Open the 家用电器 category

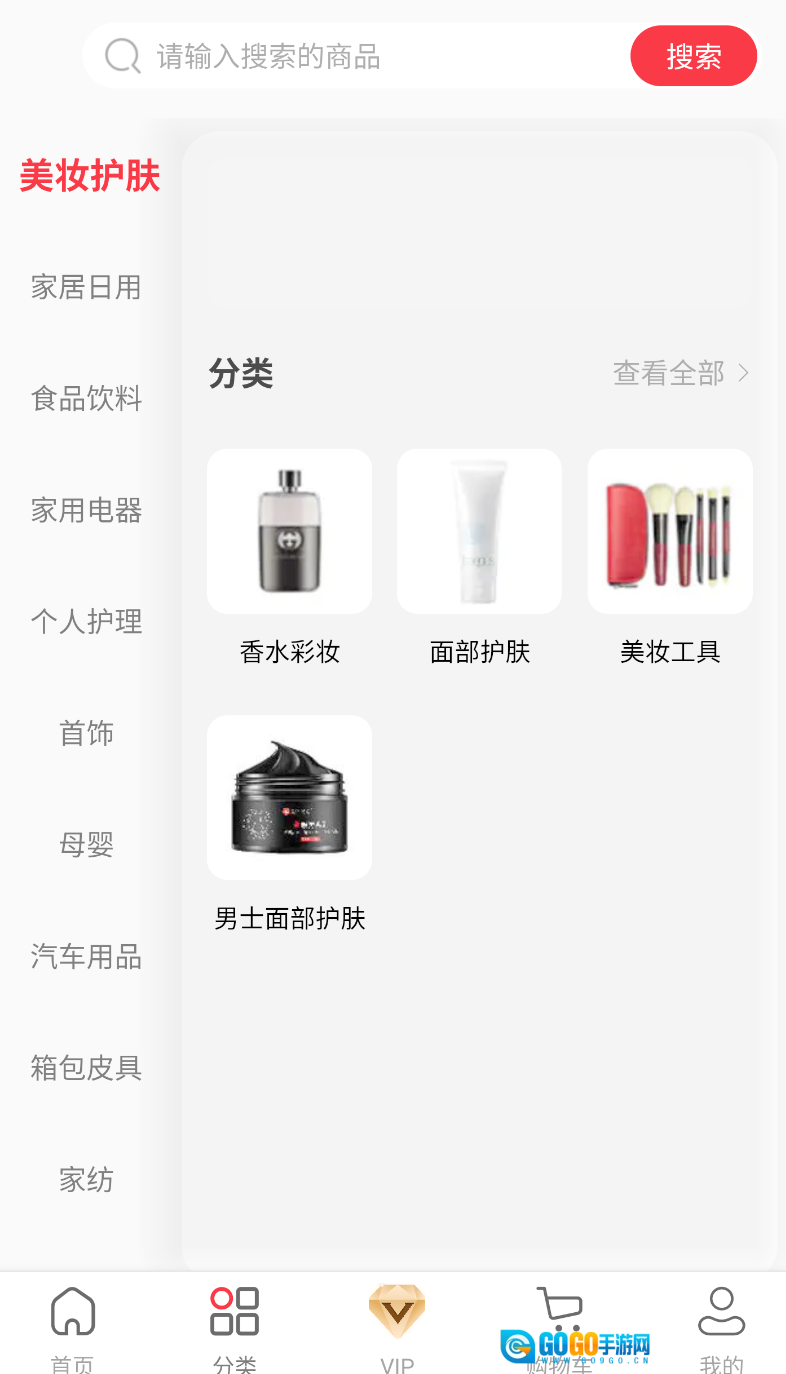click(86, 510)
